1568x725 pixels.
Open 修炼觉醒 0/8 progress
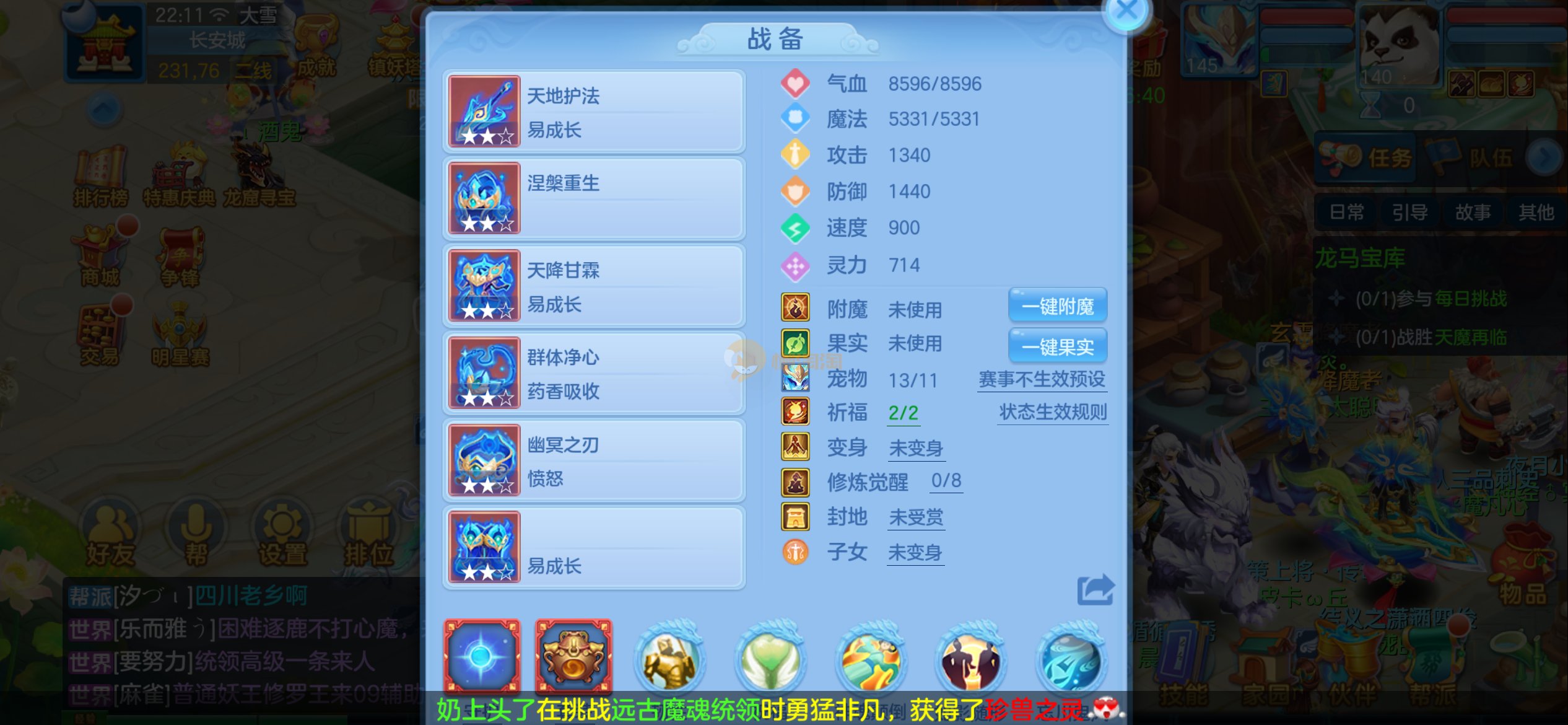coord(946,481)
